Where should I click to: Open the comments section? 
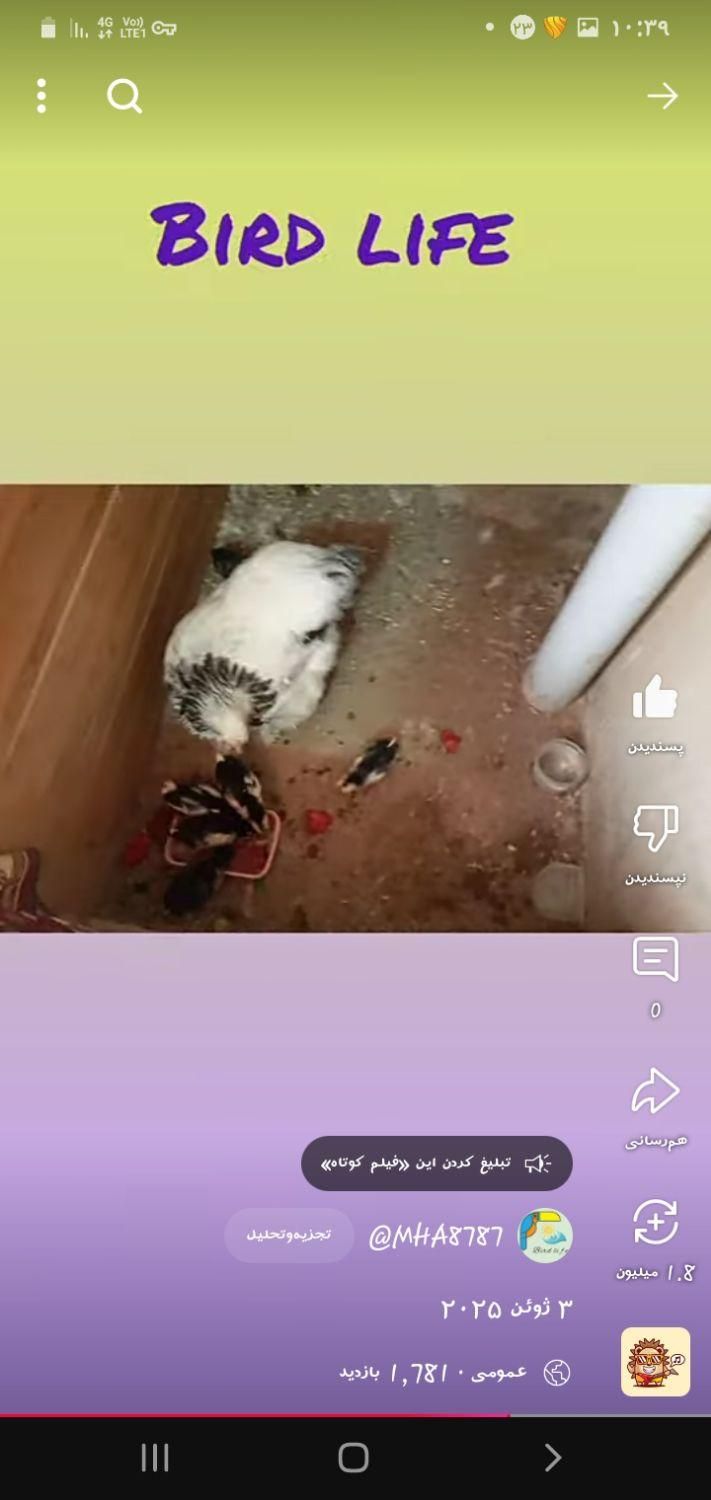[x=655, y=960]
